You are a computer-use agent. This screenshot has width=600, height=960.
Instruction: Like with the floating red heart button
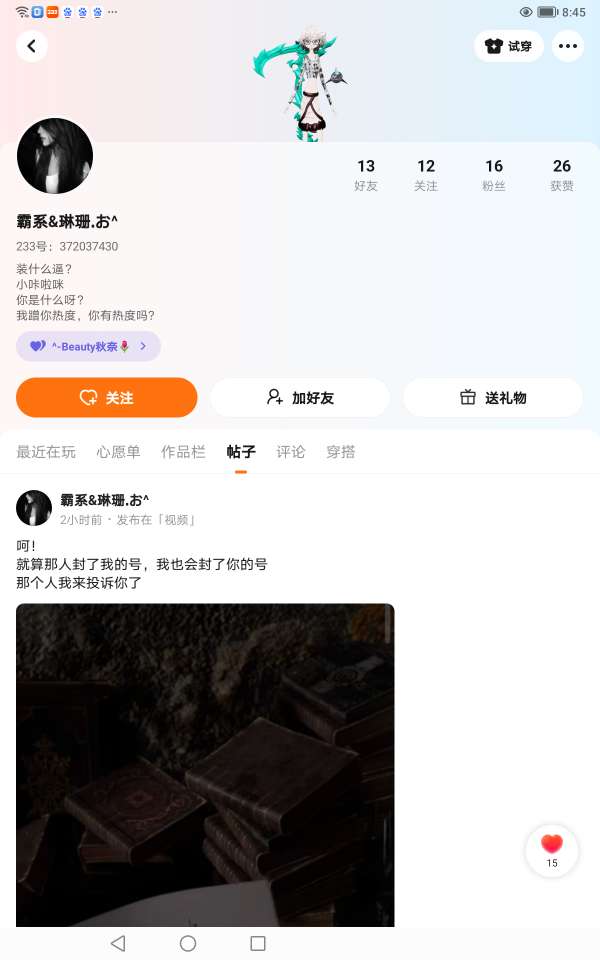pos(552,850)
